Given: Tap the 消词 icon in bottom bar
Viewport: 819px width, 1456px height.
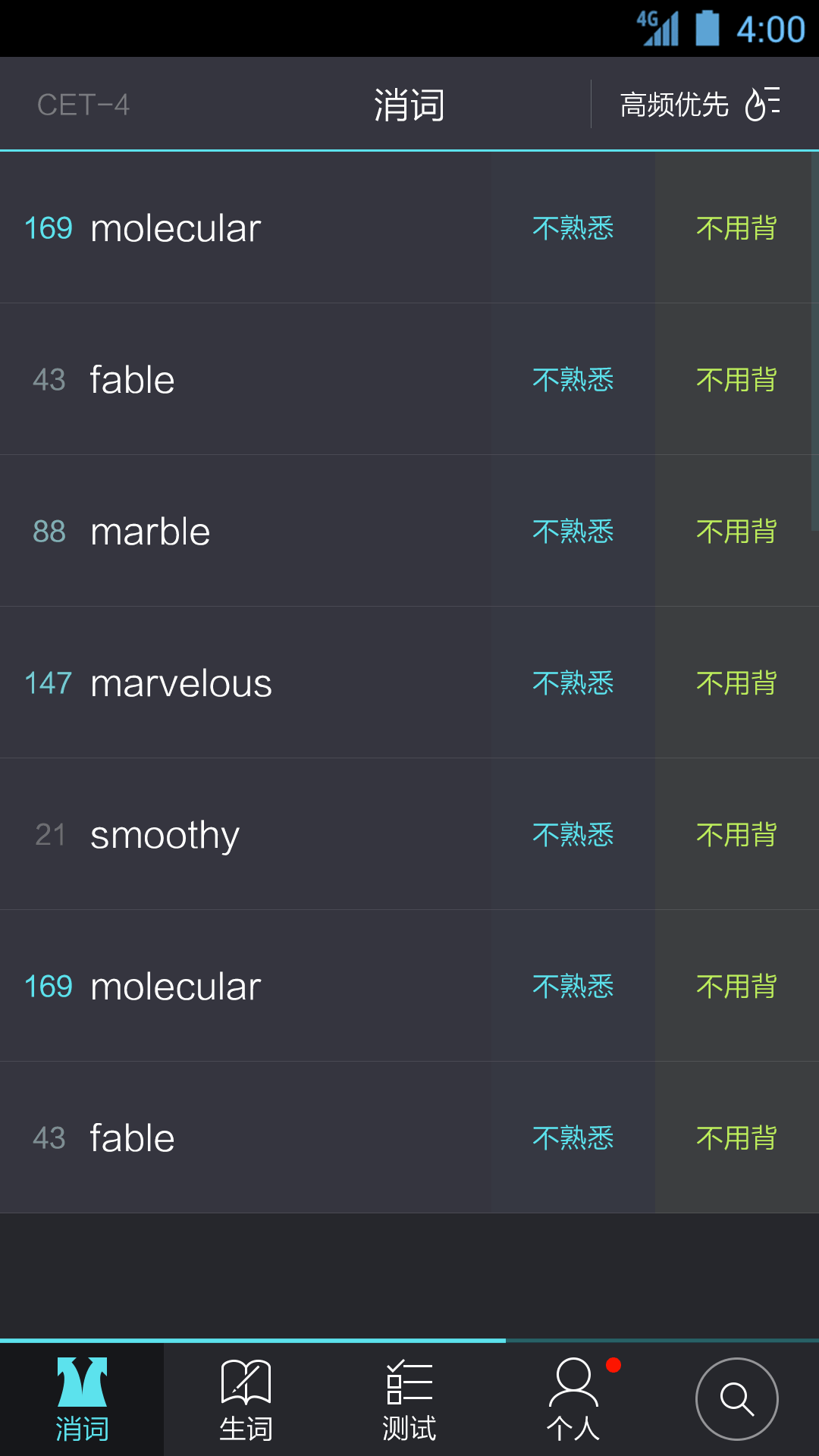Looking at the screenshot, I should click(83, 1398).
